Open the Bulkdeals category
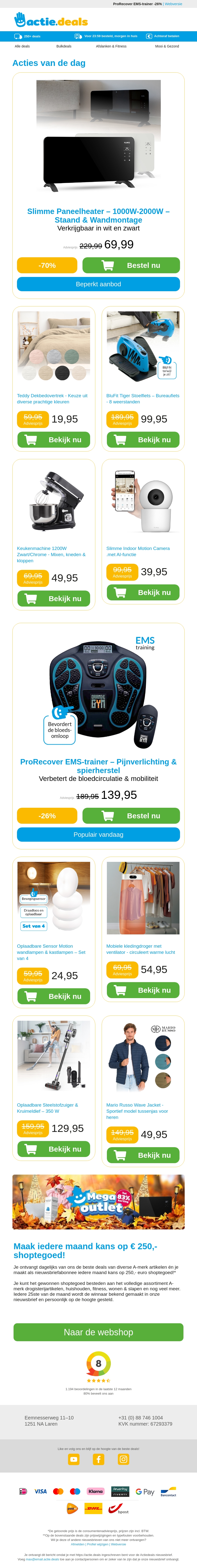Screen dimensions: 197x1568 (64, 46)
